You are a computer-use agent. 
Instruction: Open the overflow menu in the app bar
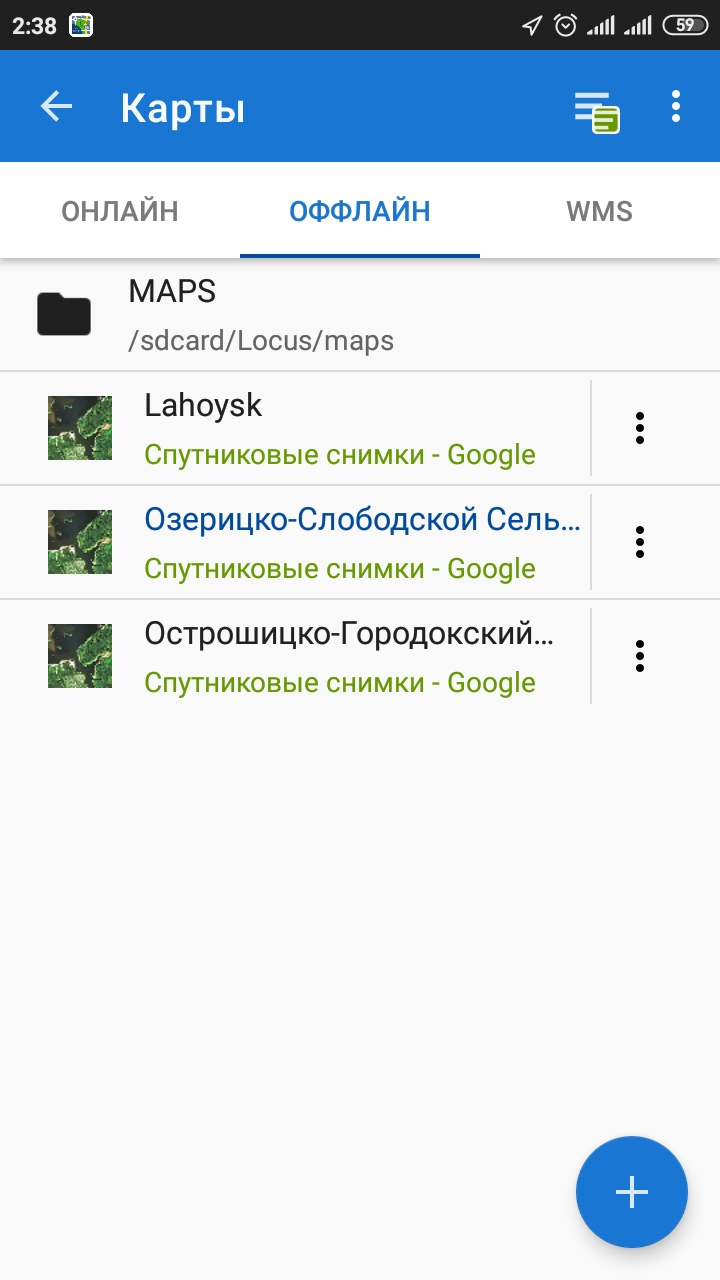(676, 107)
